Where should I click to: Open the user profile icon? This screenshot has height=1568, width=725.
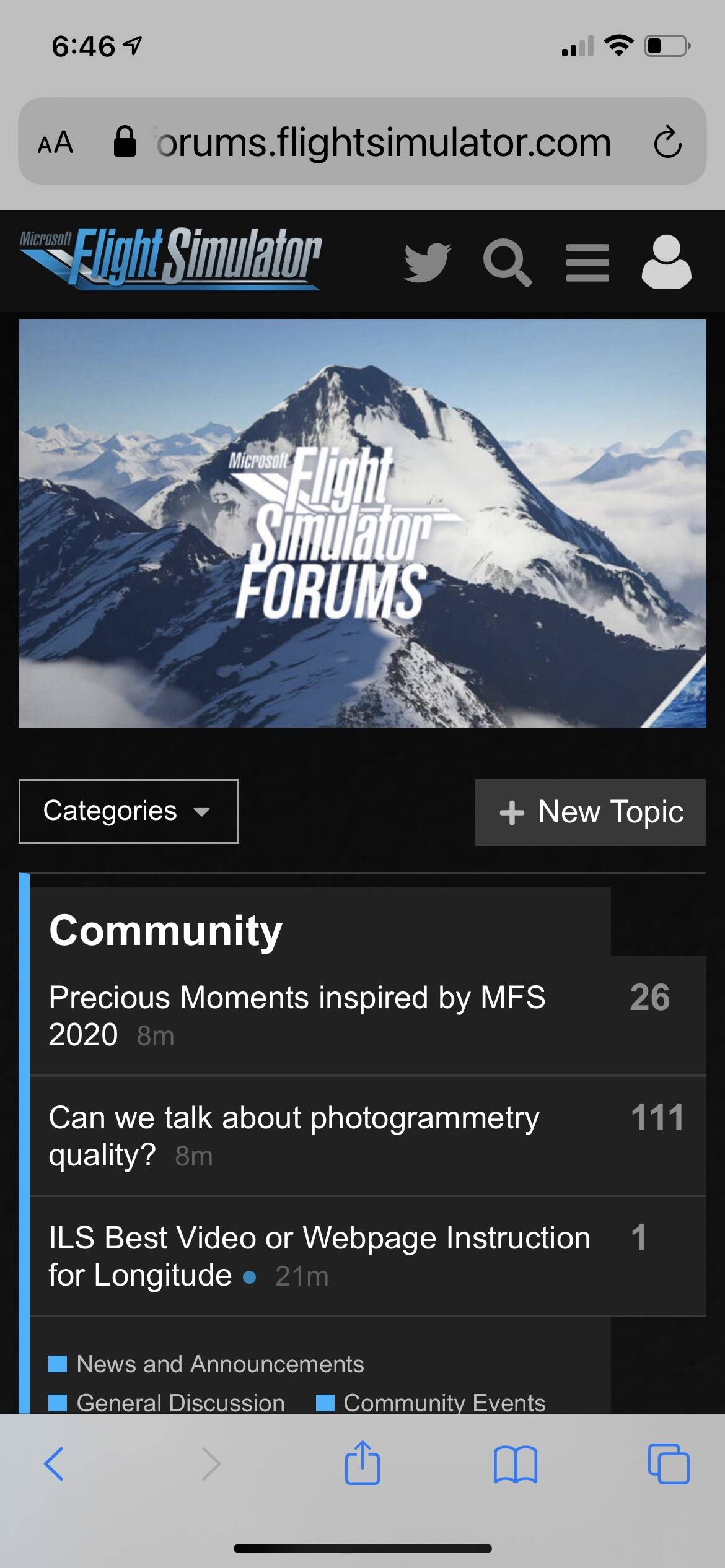(667, 262)
